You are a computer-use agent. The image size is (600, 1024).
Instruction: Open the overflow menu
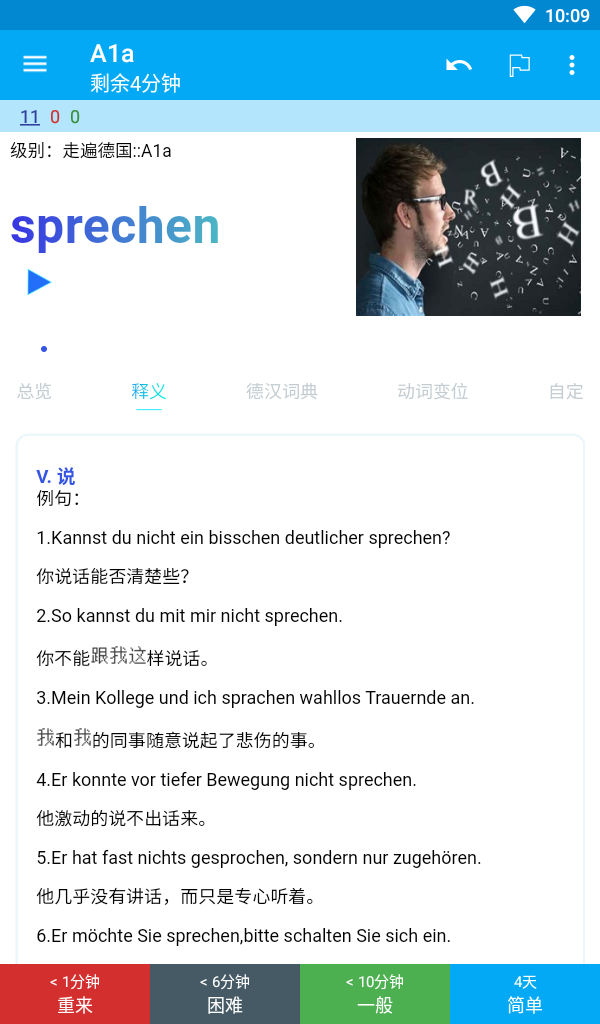(572, 65)
